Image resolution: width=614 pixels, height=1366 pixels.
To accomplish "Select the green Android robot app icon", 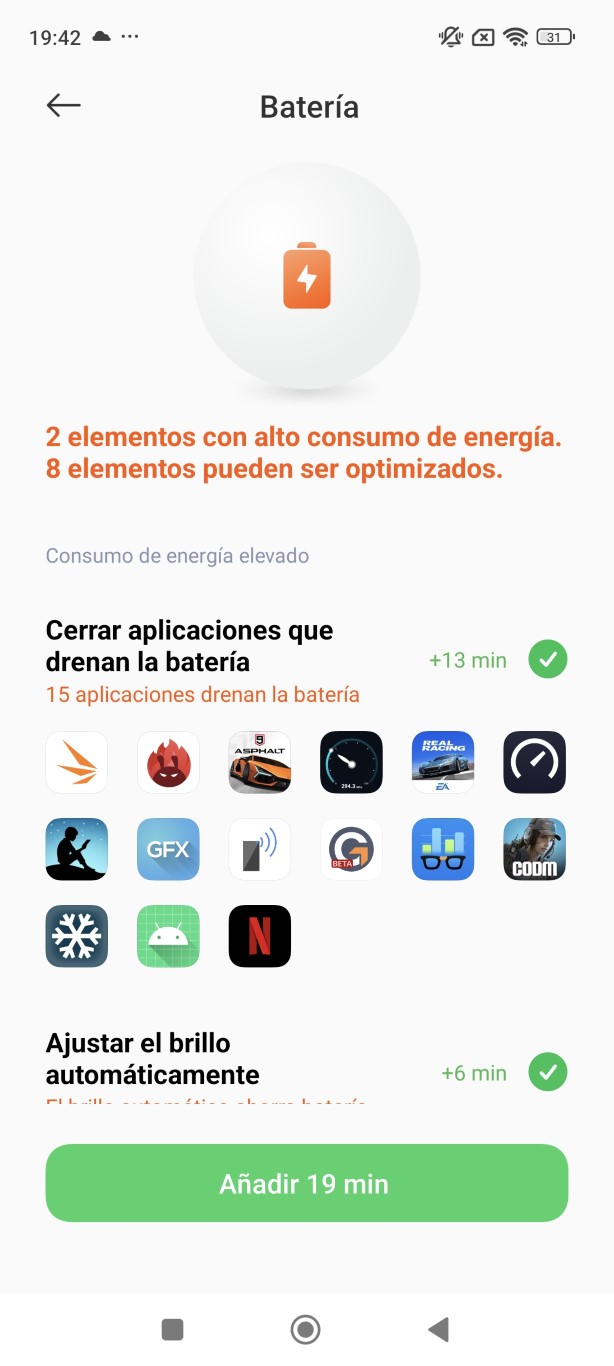I will pyautogui.click(x=168, y=936).
